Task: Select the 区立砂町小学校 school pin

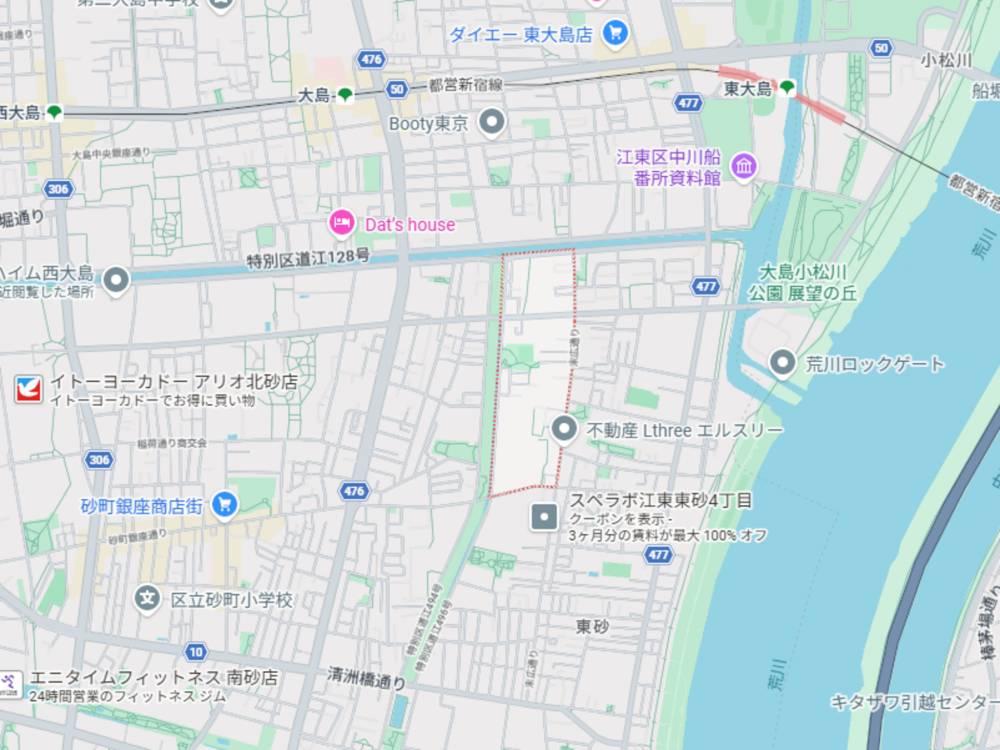Action: tap(148, 599)
